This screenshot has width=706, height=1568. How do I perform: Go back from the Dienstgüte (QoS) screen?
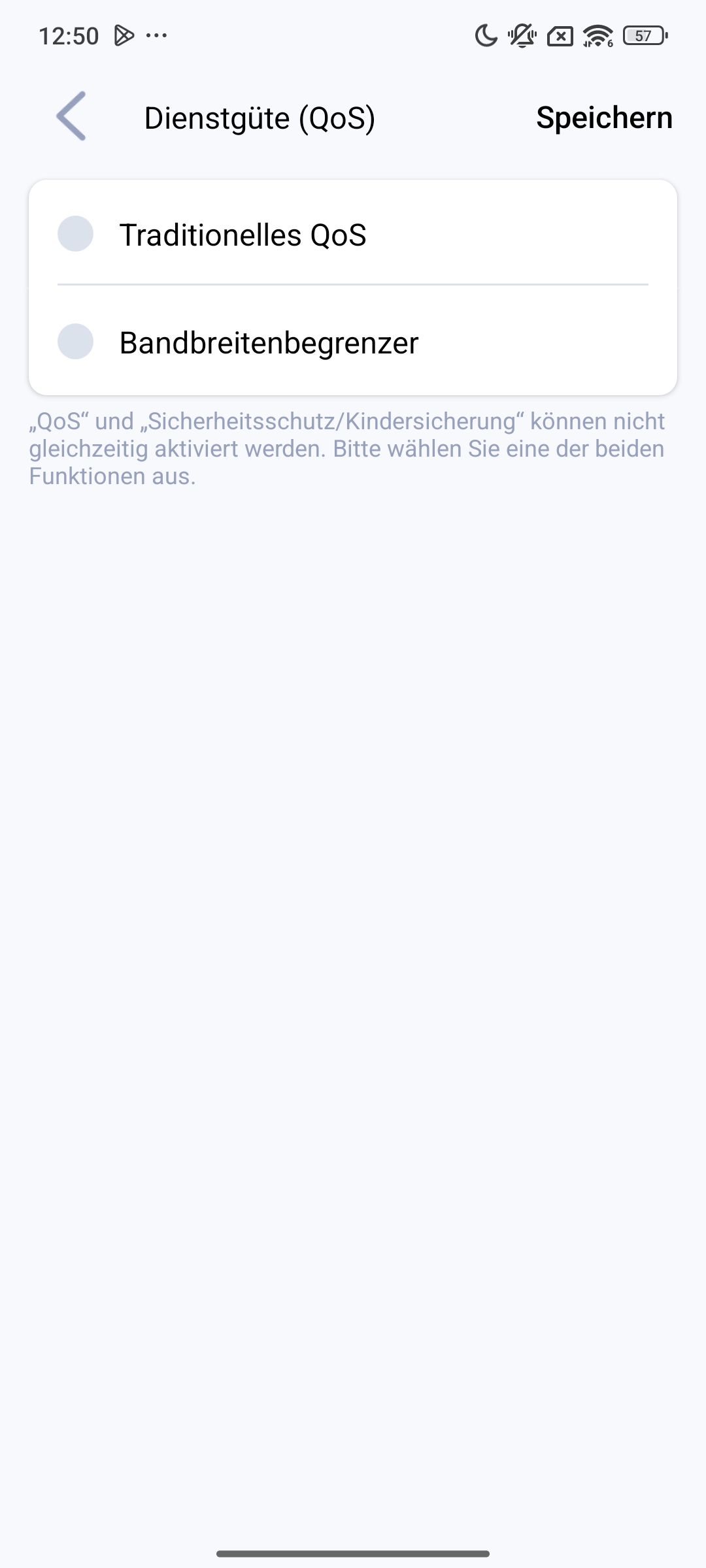point(71,116)
